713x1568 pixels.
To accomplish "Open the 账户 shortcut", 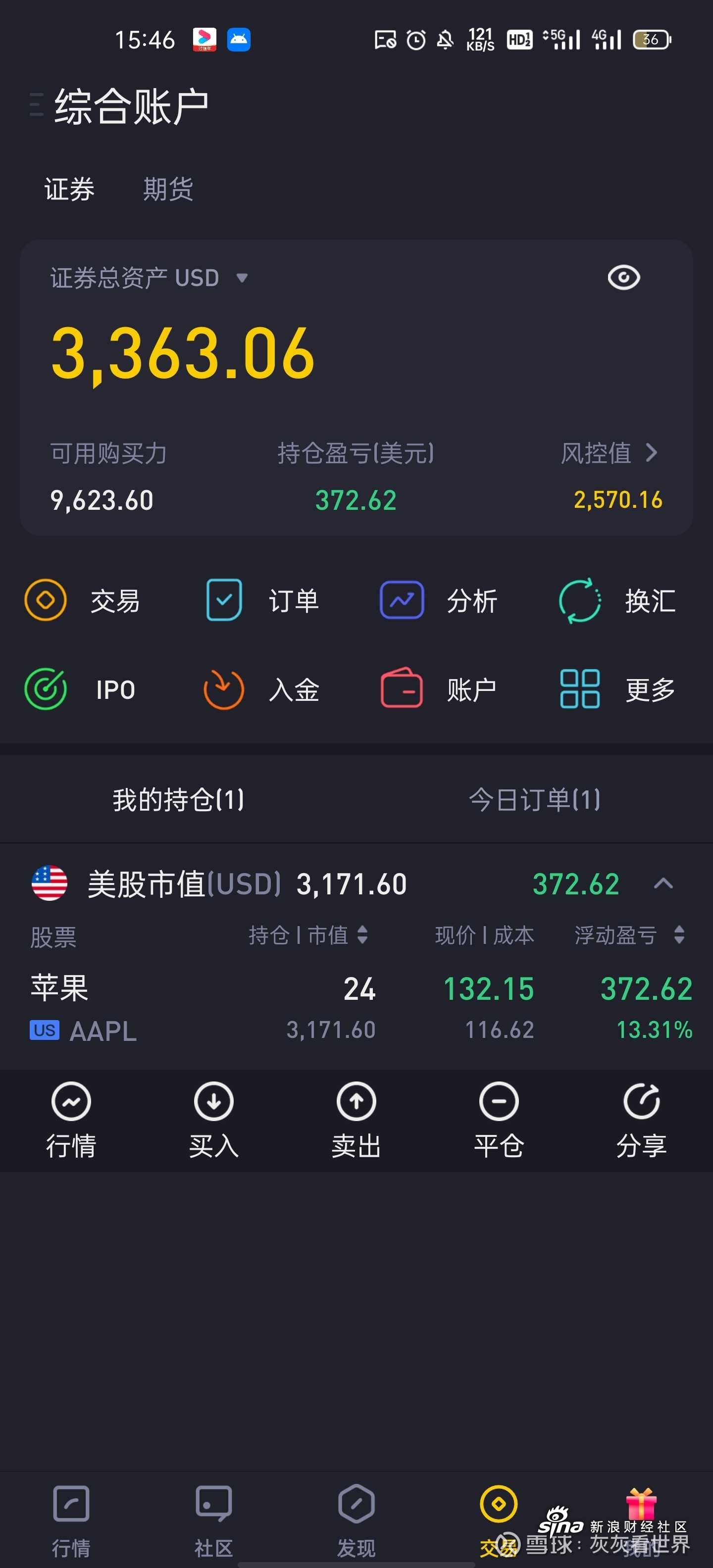I will tap(438, 689).
